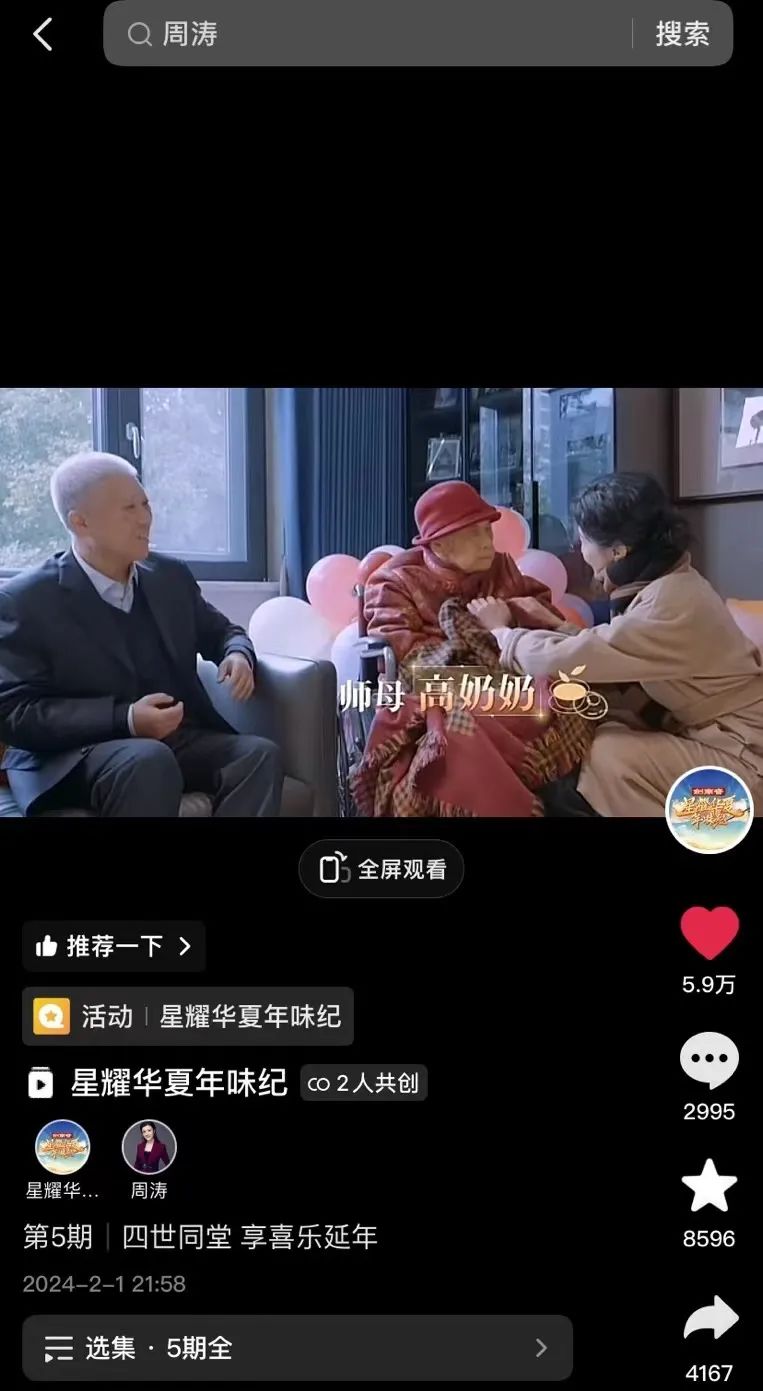Open the 活动 星耀华夏年味纪 activity chip
The width and height of the screenshot is (763, 1391).
pyautogui.click(x=188, y=1016)
